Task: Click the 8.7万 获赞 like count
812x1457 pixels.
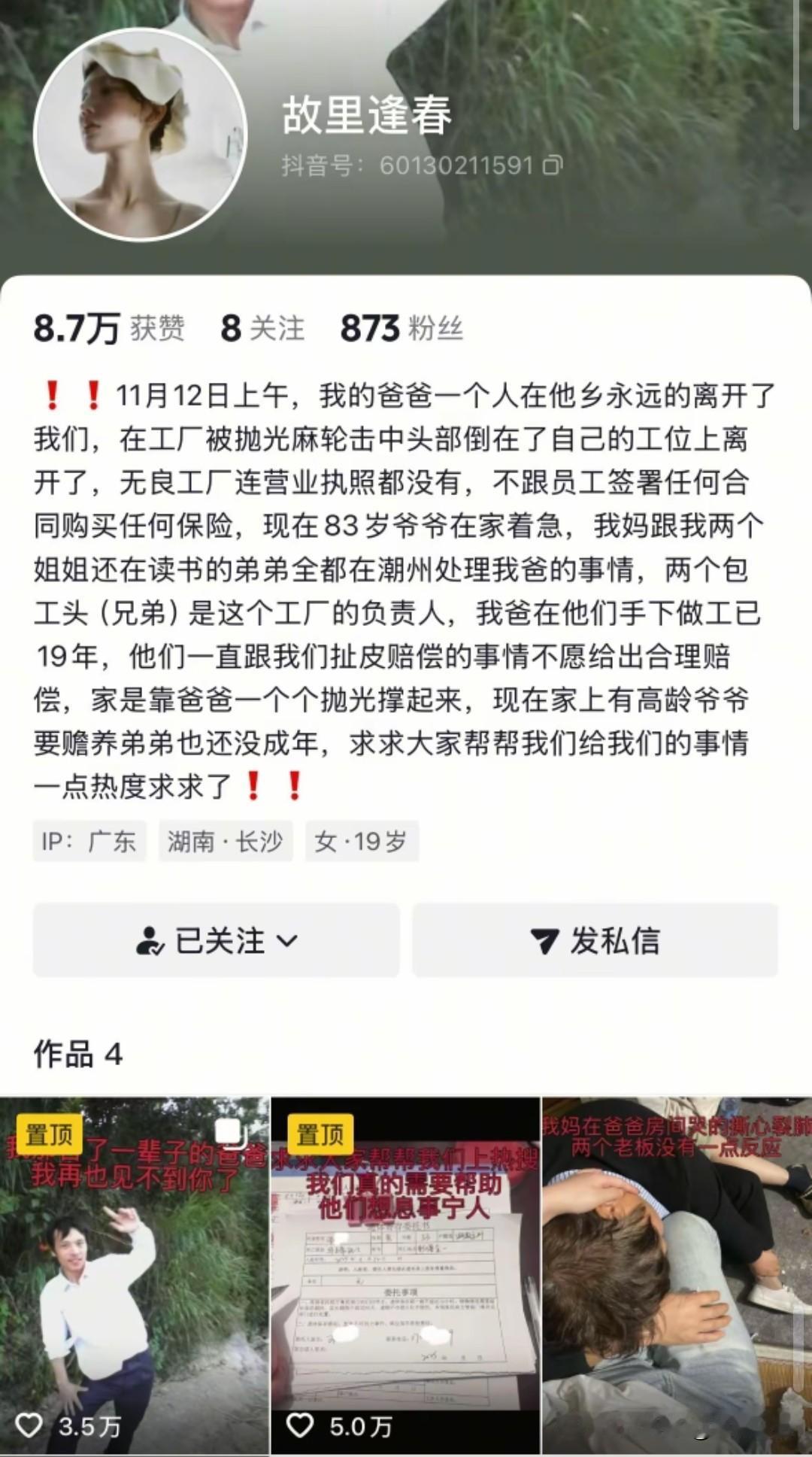Action: click(108, 329)
